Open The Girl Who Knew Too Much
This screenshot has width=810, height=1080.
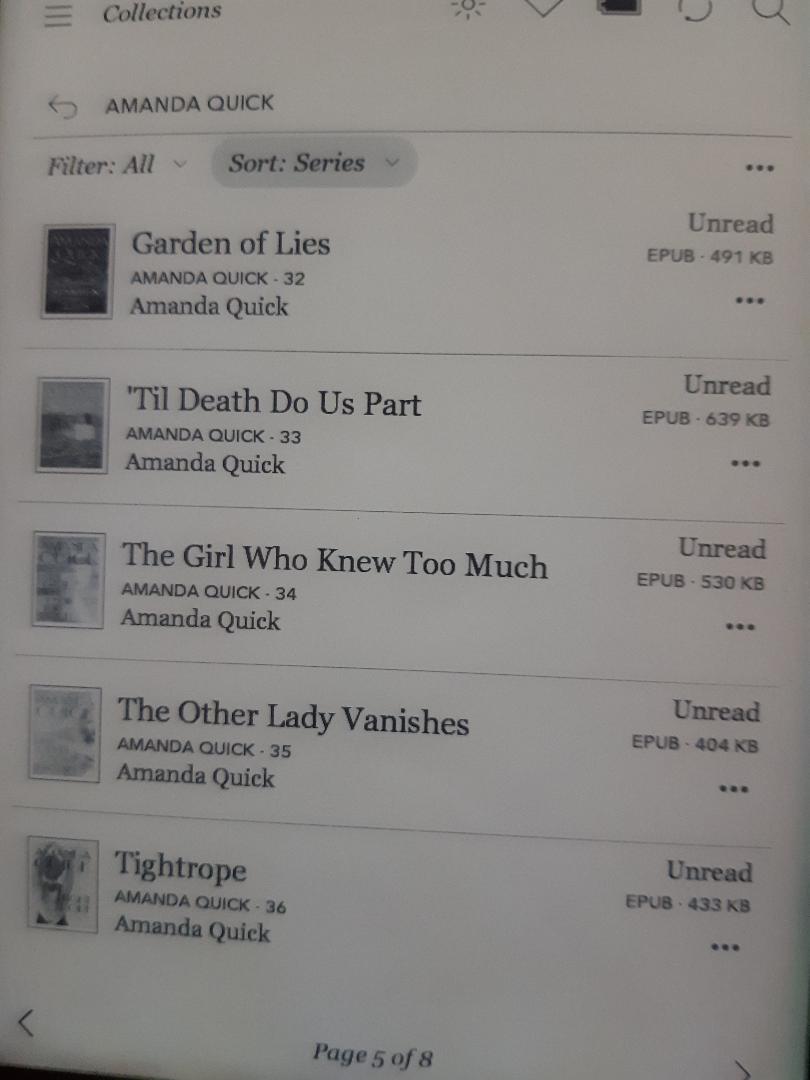(334, 561)
